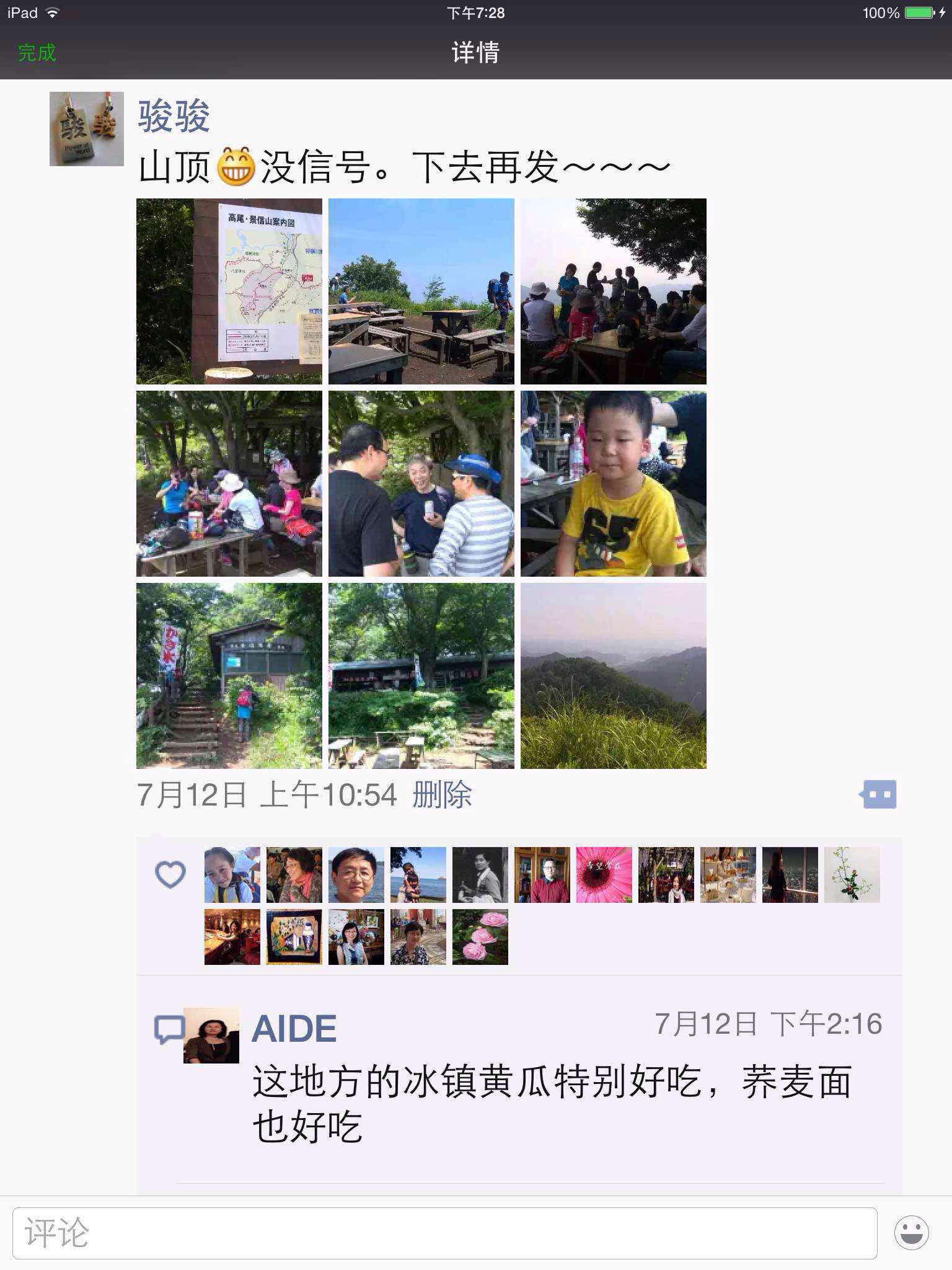Open 骏骏's name link
Viewport: 952px width, 1270px height.
click(174, 117)
